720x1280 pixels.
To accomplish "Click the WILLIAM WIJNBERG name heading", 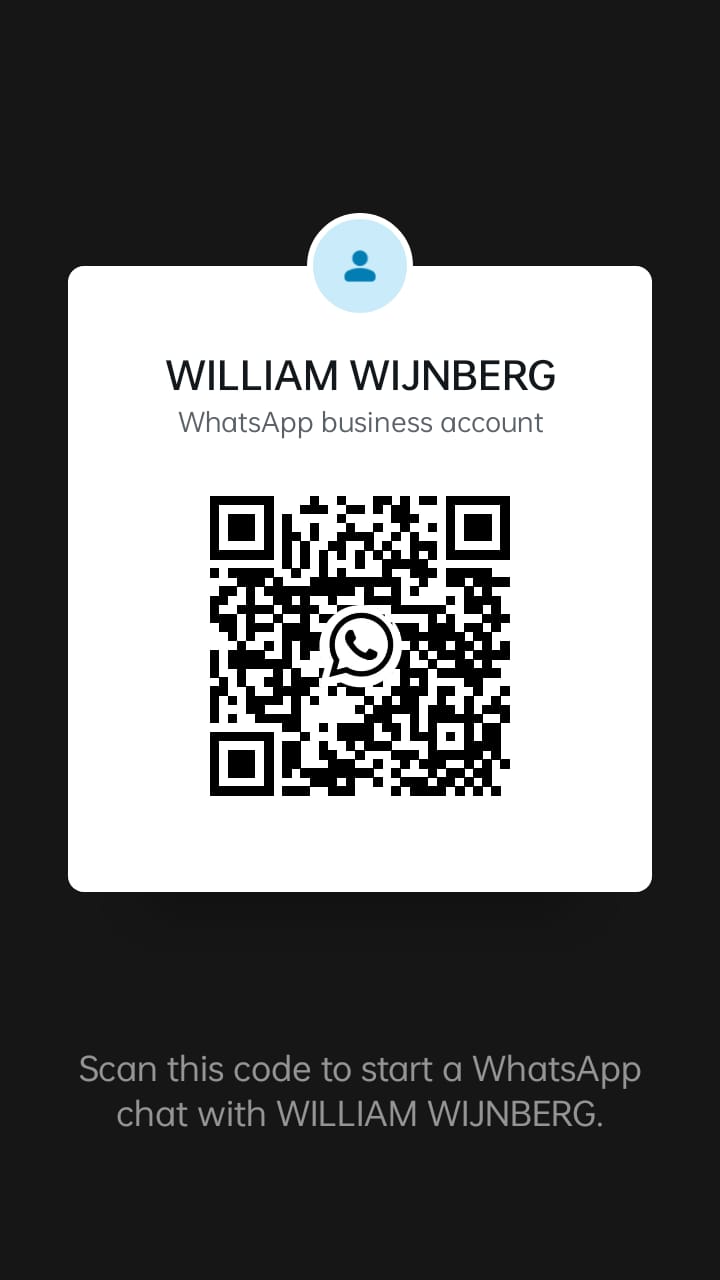I will (x=360, y=375).
